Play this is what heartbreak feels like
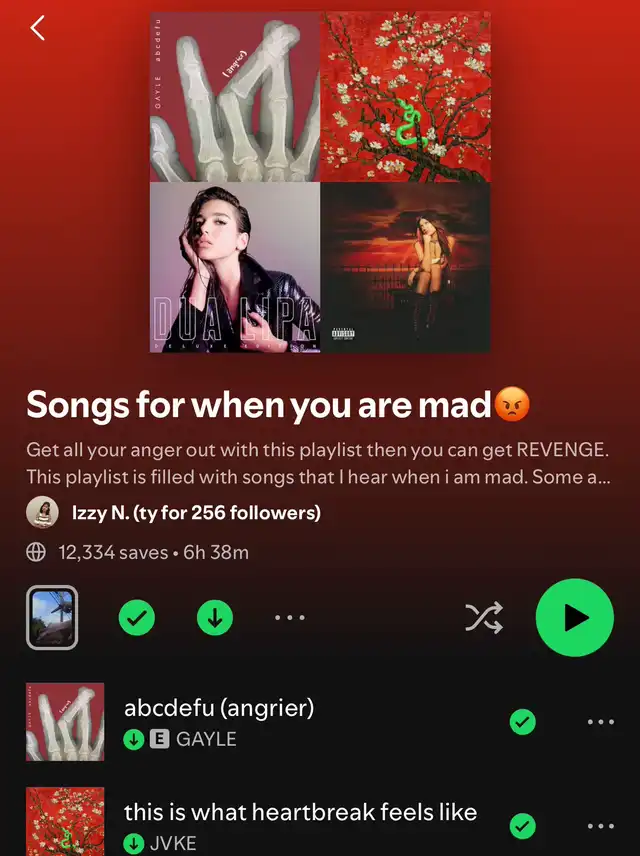Screen dimensions: 640x856 coord(300,811)
